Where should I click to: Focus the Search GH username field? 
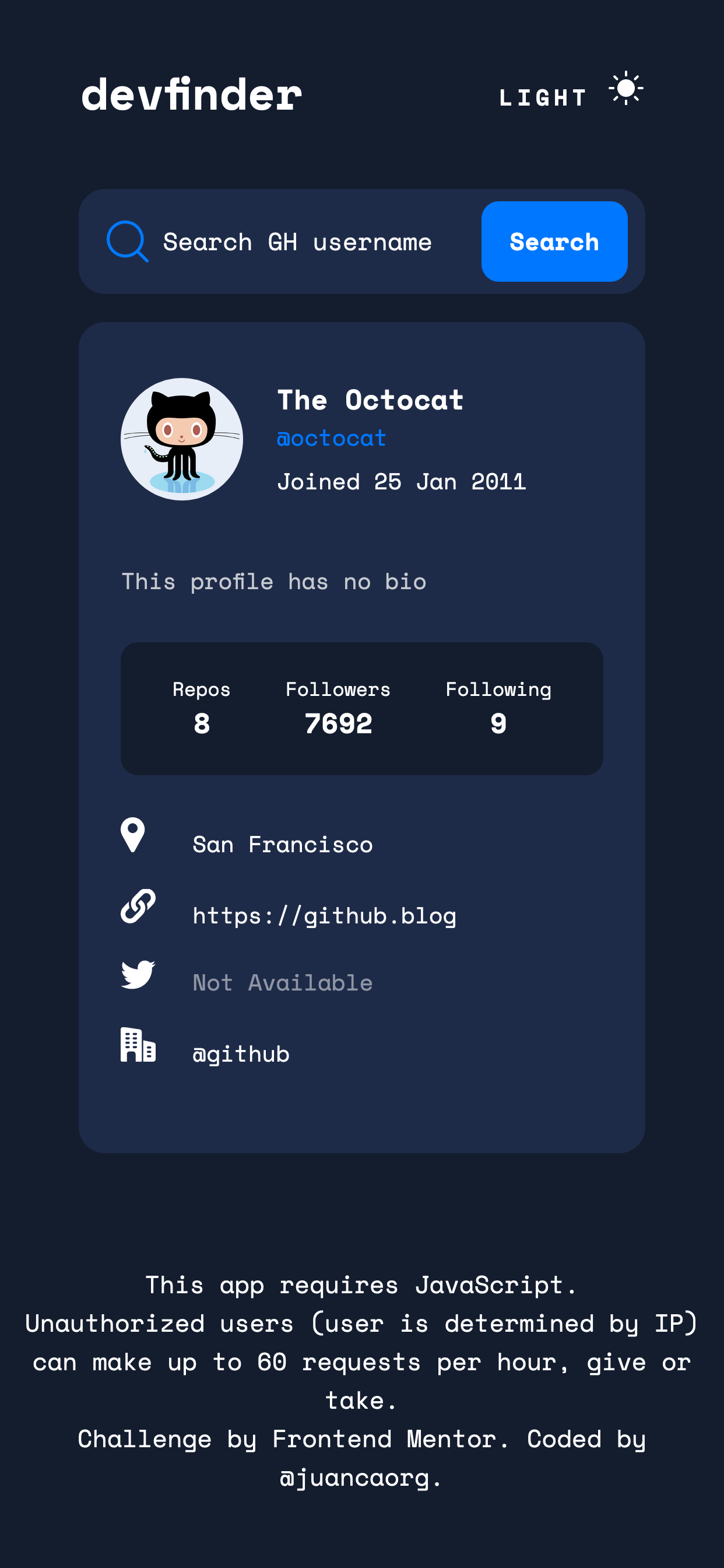point(315,242)
